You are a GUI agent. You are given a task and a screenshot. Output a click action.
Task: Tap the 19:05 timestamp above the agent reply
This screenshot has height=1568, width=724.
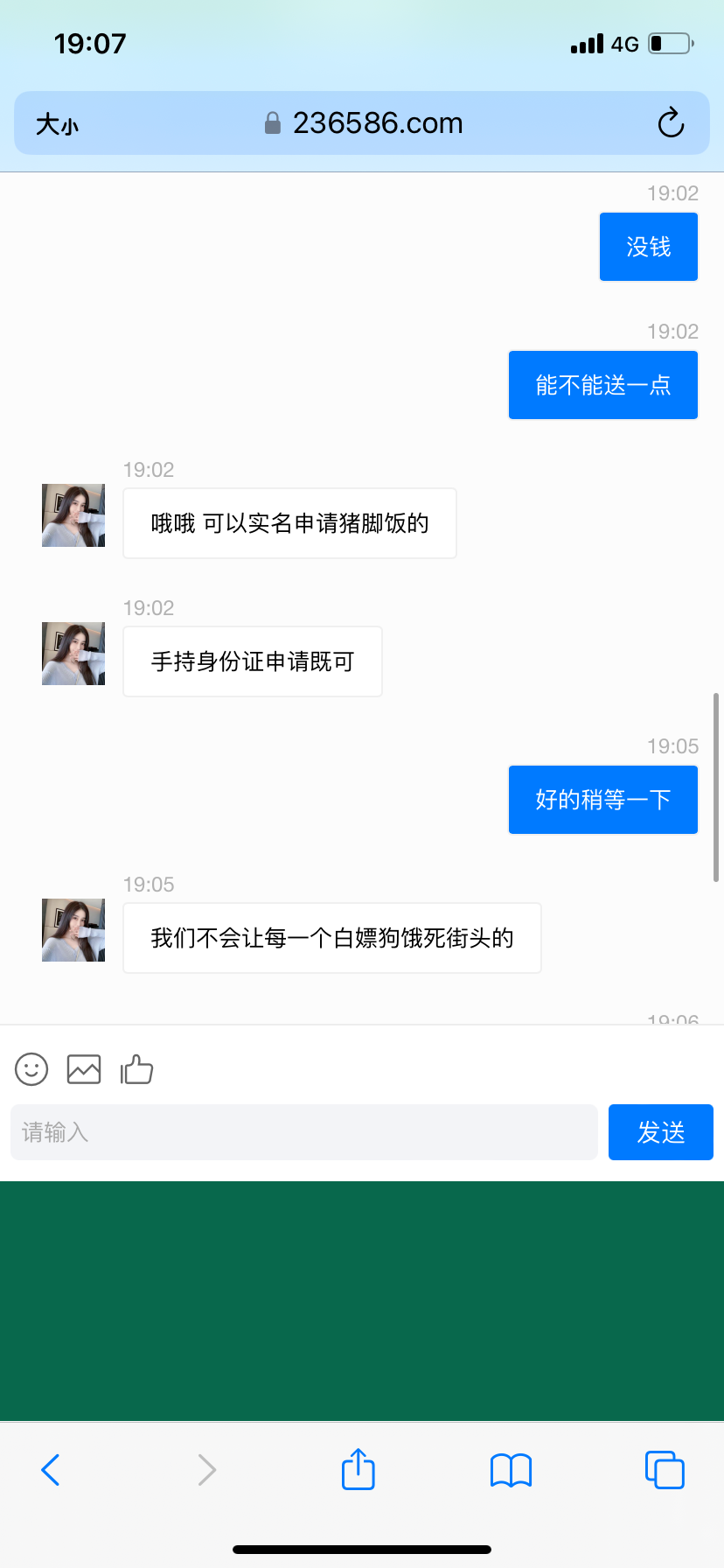point(149,884)
